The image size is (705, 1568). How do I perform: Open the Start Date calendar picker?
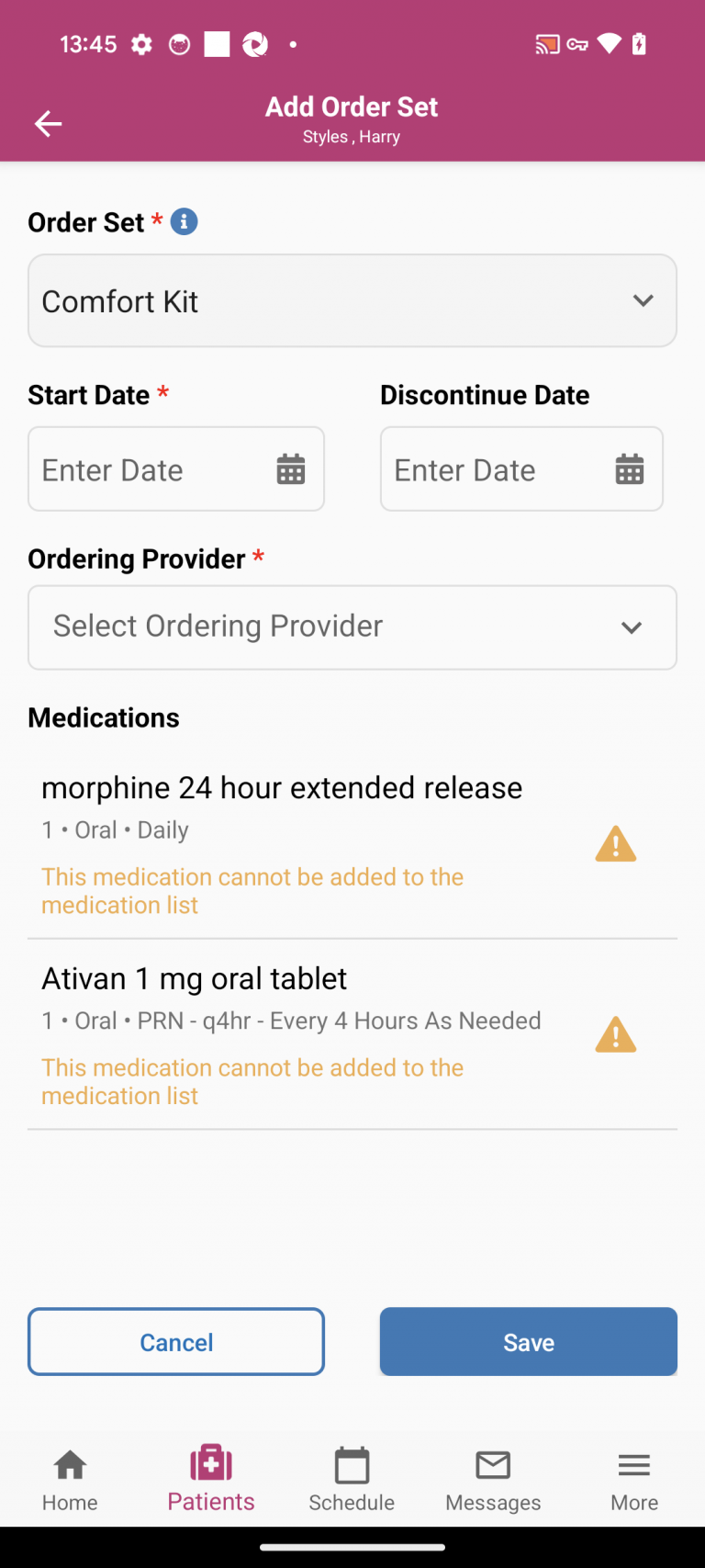[290, 468]
